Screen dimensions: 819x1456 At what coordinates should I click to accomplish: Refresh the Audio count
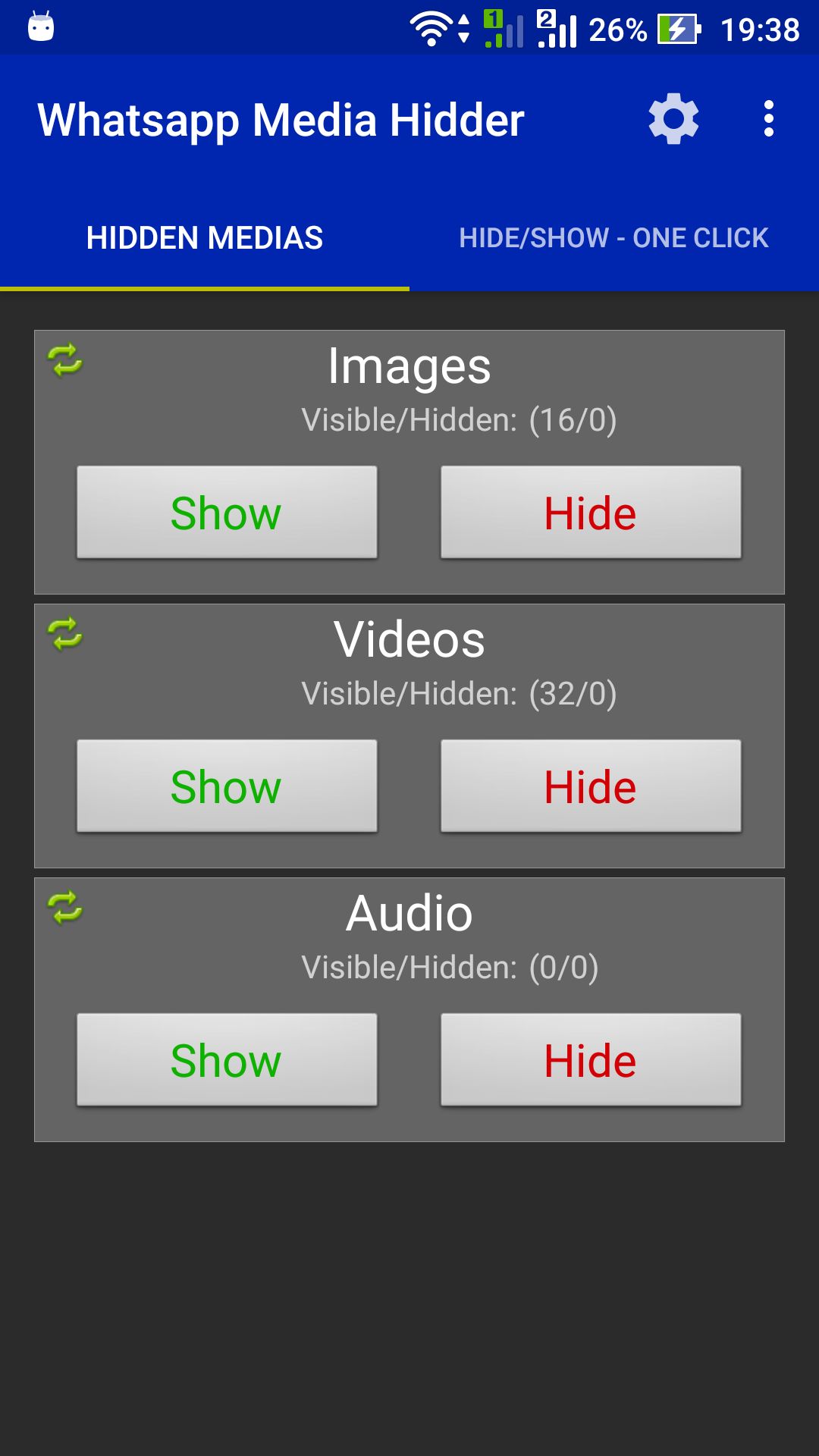pyautogui.click(x=65, y=908)
